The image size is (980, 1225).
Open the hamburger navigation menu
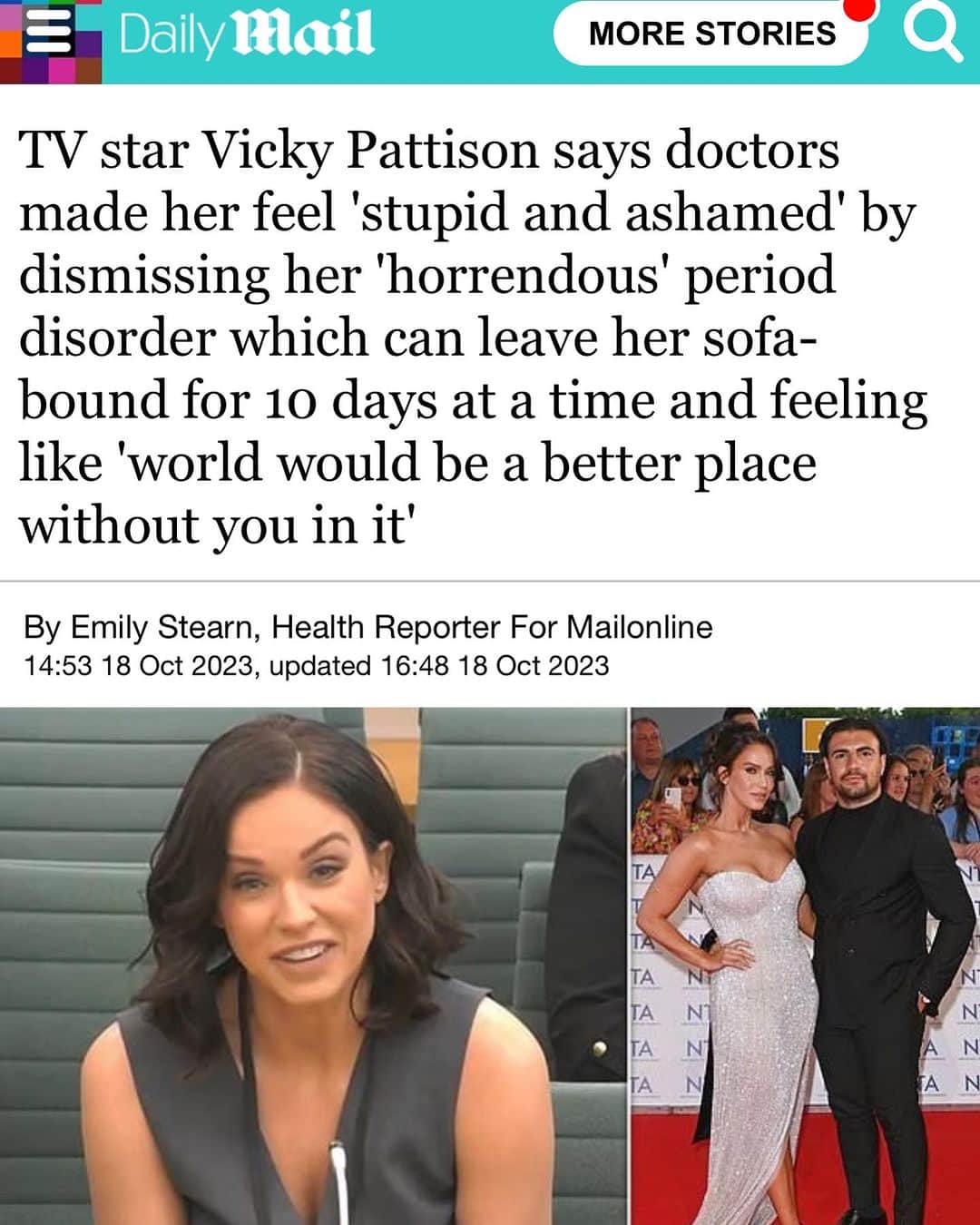[49, 36]
